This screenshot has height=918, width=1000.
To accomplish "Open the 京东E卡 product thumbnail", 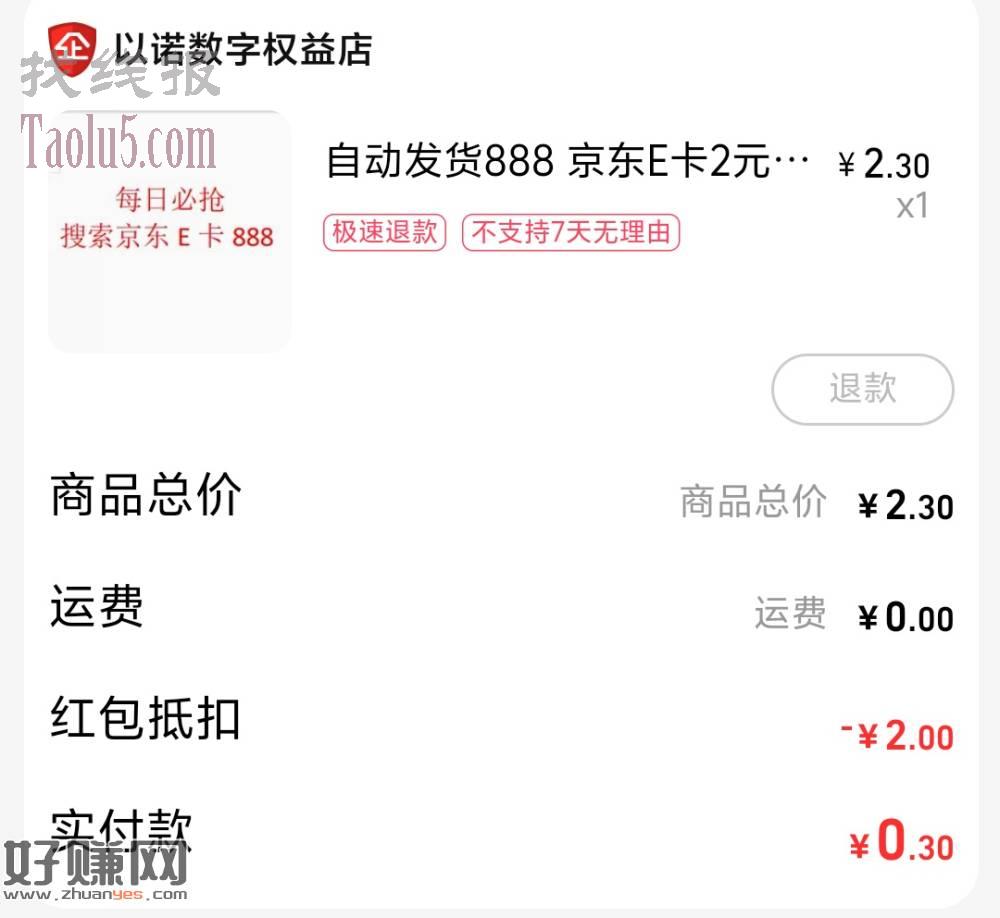I will tap(169, 230).
